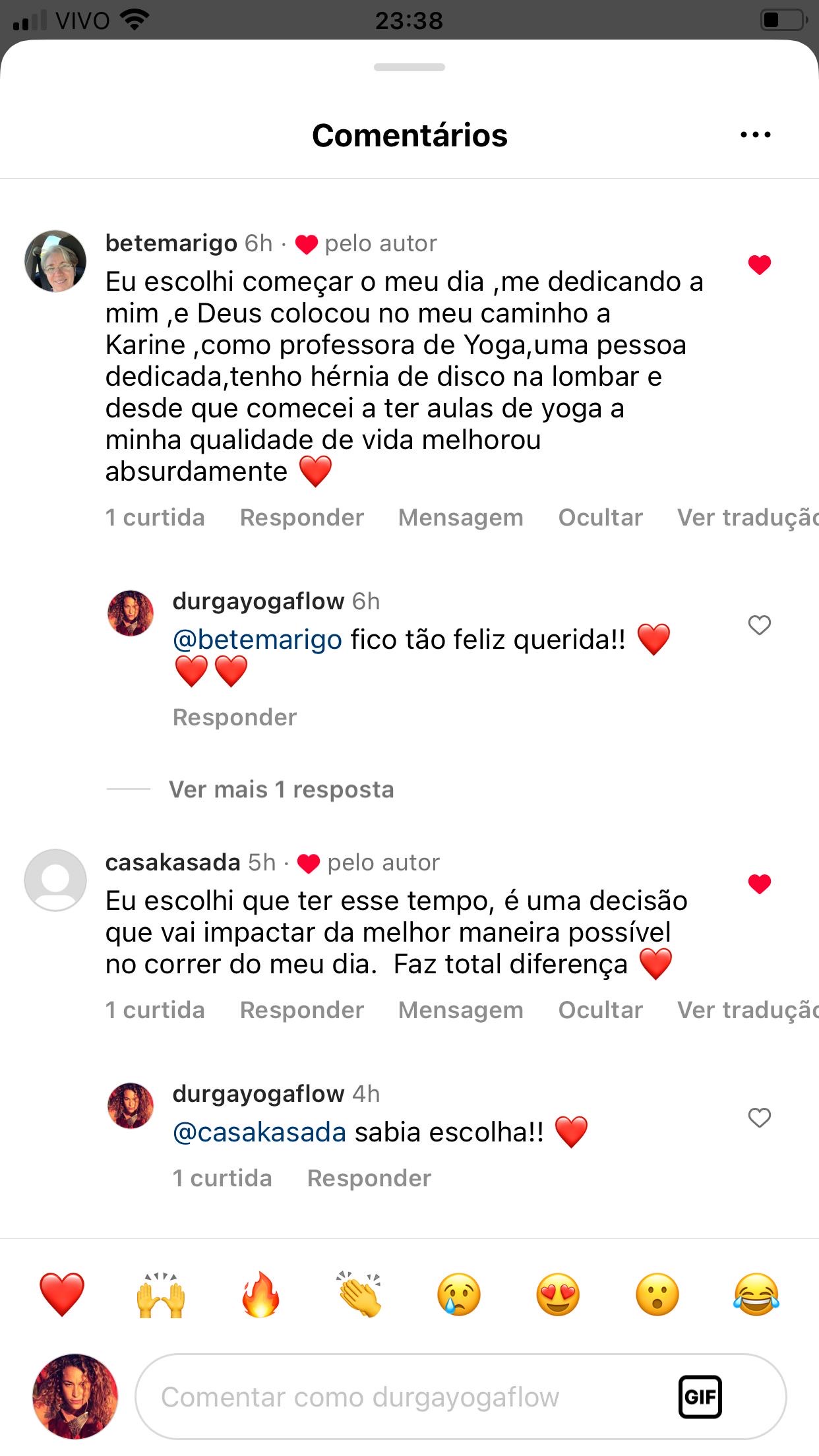Tap Responder under betemarigo's comment
This screenshot has height=1456, width=819.
[x=301, y=518]
